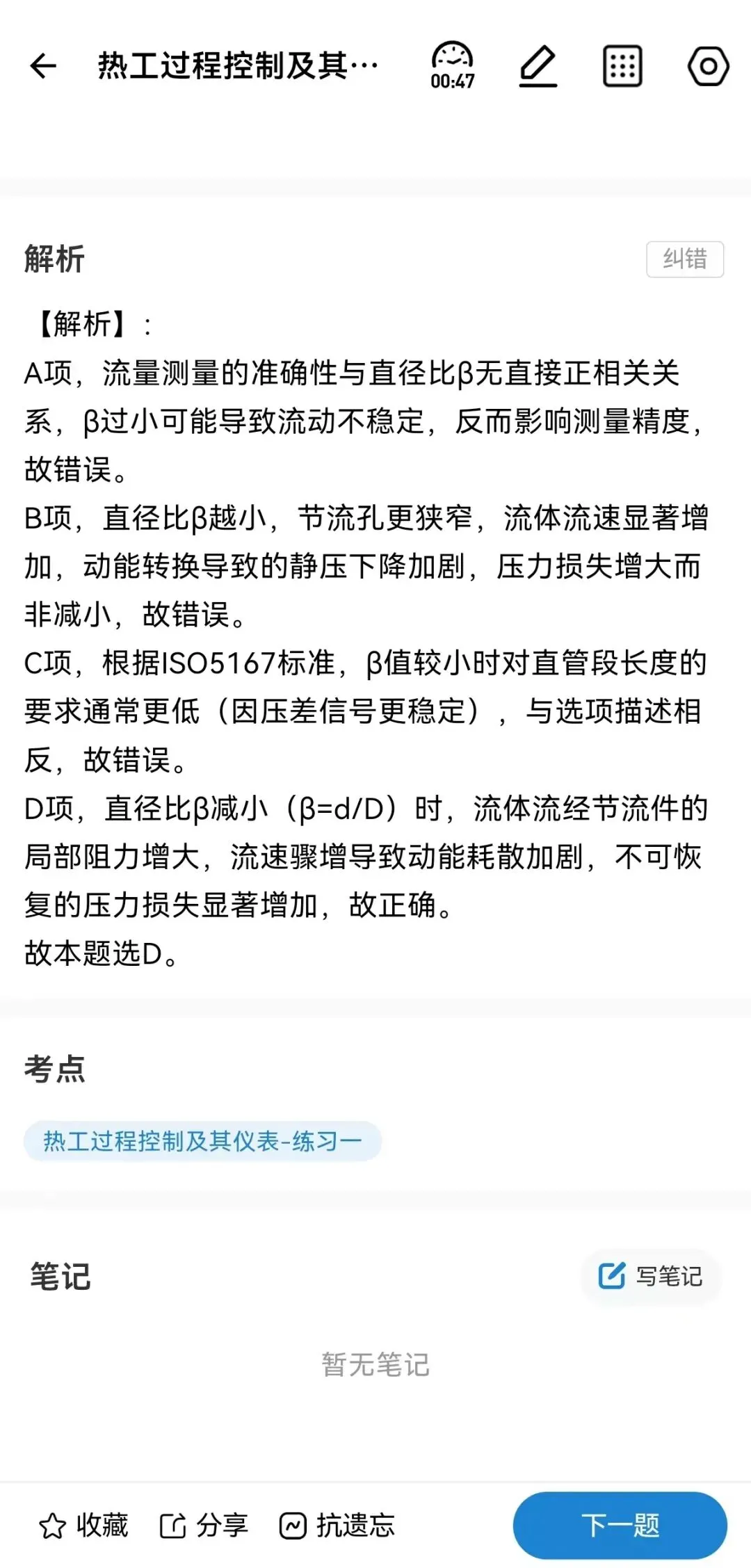751x1568 pixels.
Task: Tap the 纠错 error report button
Action: 685,259
